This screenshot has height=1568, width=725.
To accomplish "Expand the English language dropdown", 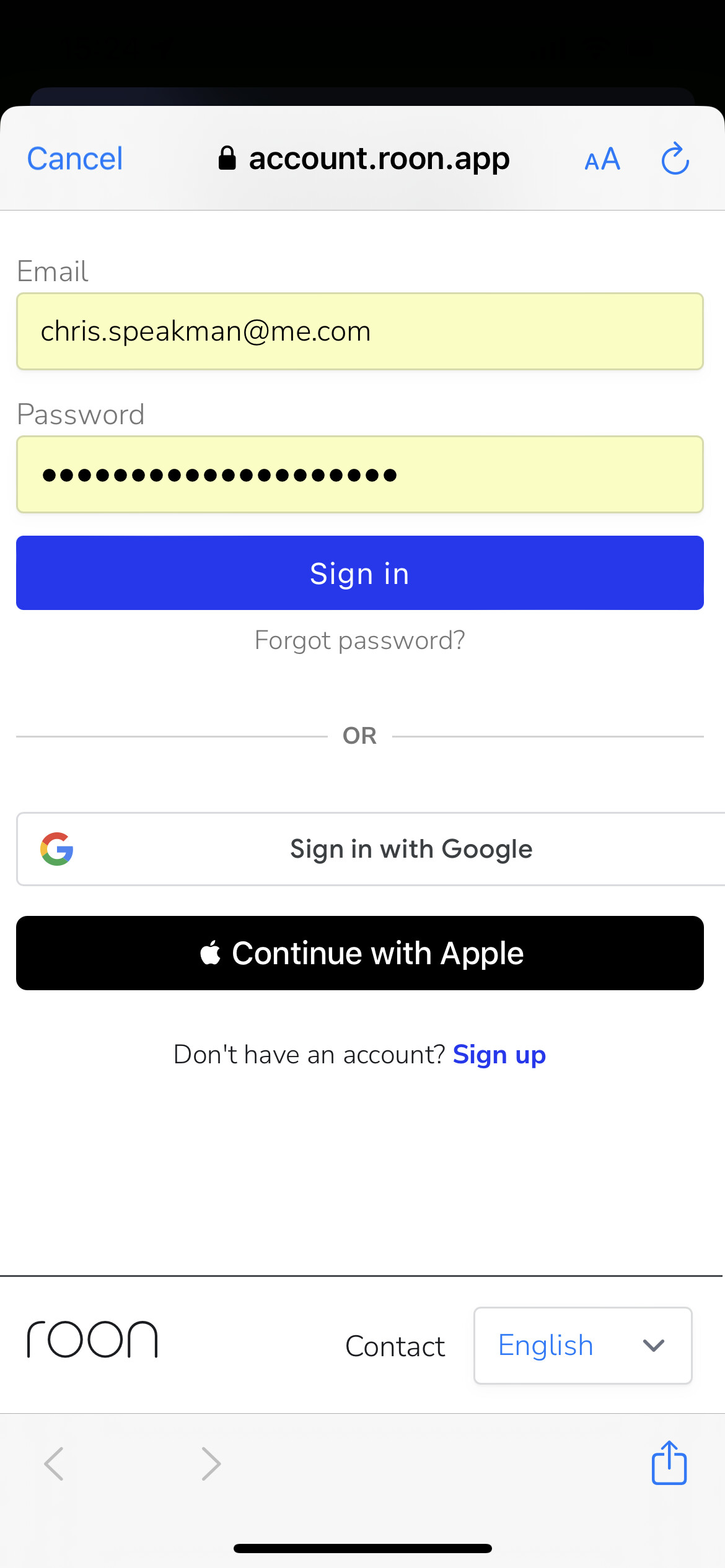I will 583,1346.
